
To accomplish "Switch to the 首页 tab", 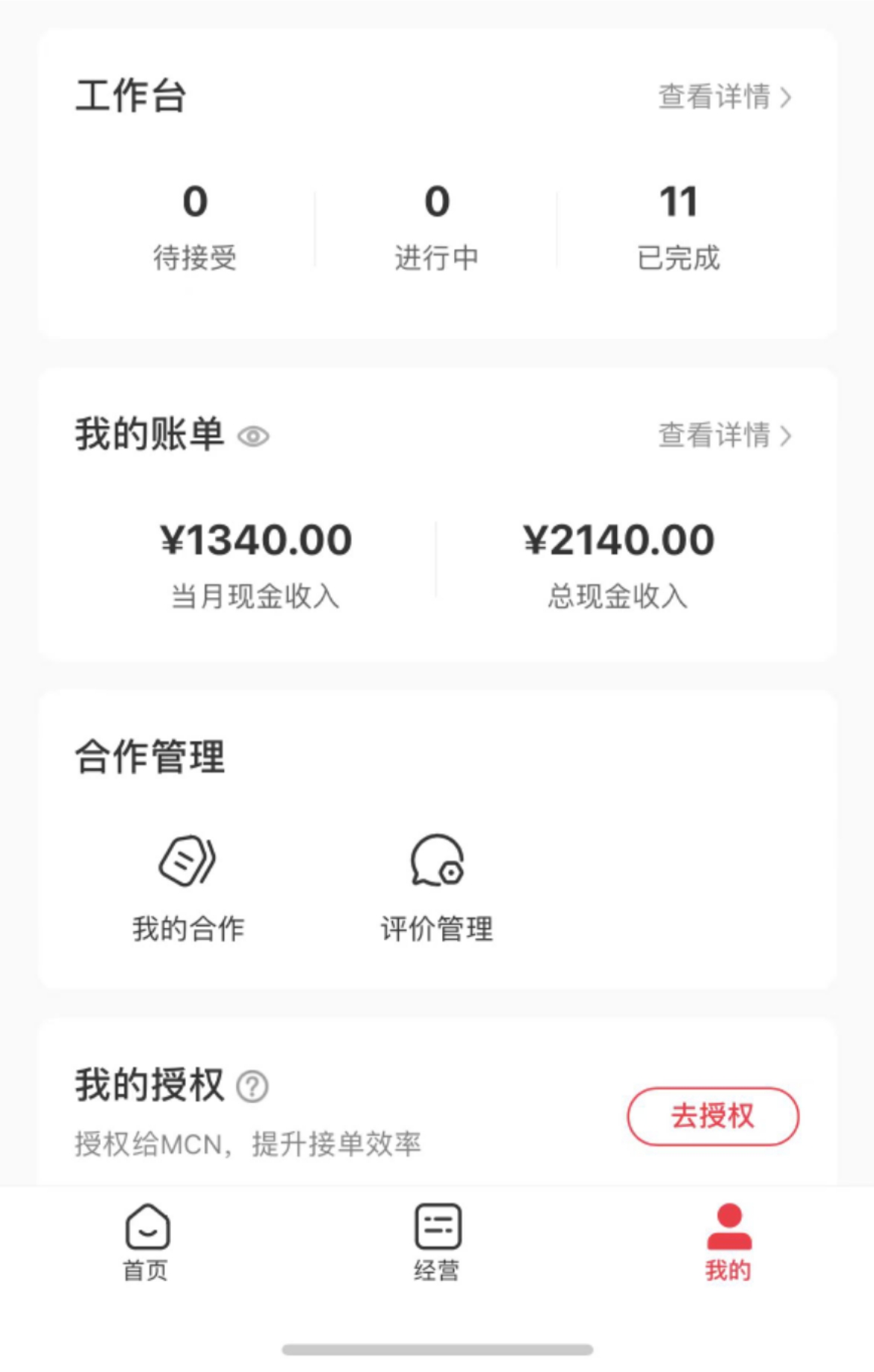I will click(146, 1242).
